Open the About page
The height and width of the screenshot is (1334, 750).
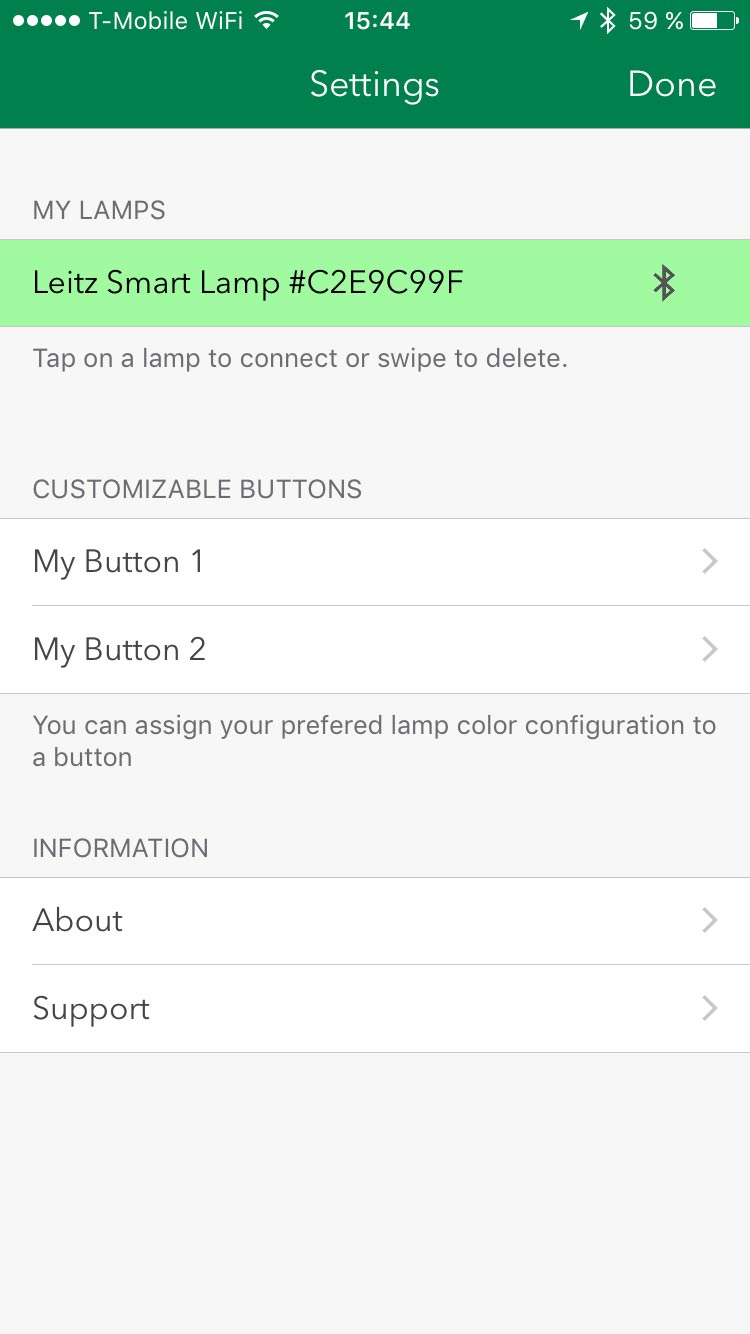point(375,921)
